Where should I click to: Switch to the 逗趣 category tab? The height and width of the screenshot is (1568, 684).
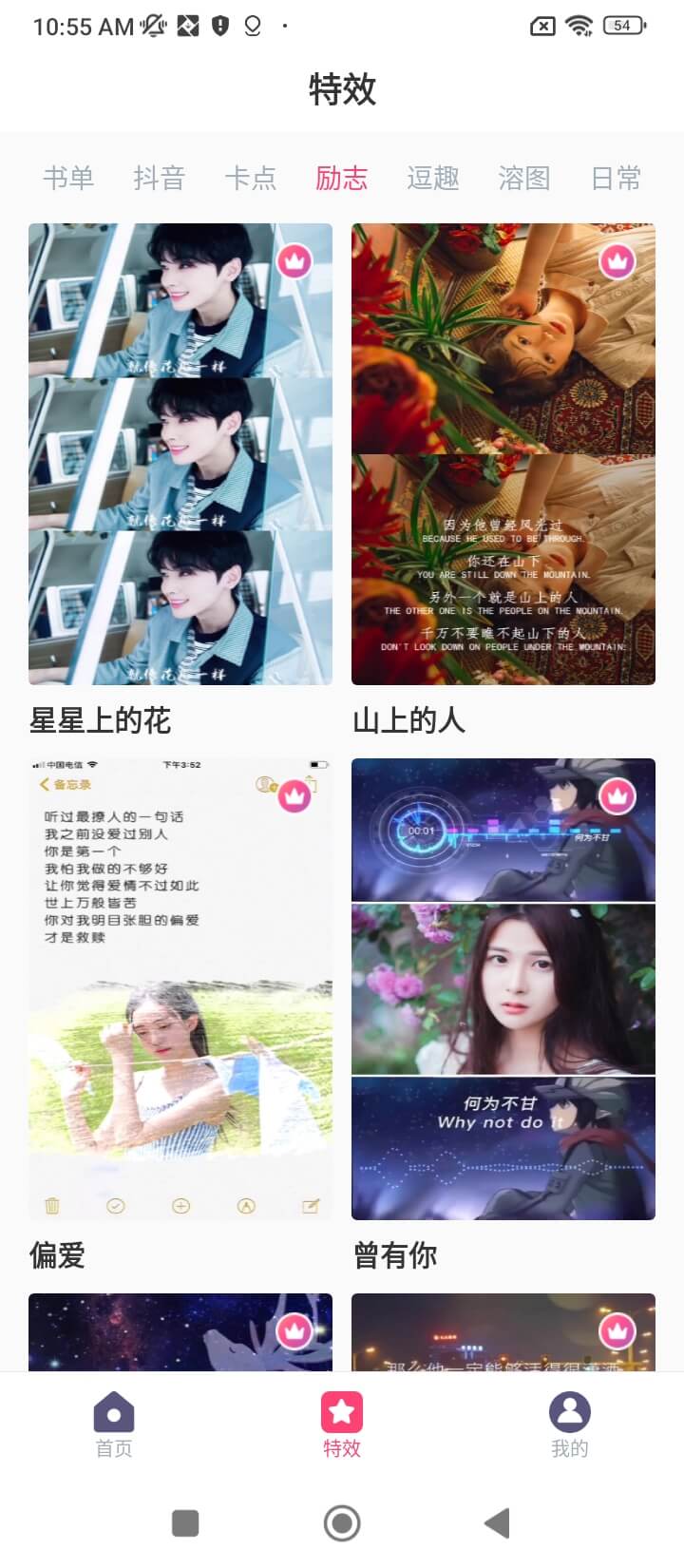pyautogui.click(x=432, y=178)
